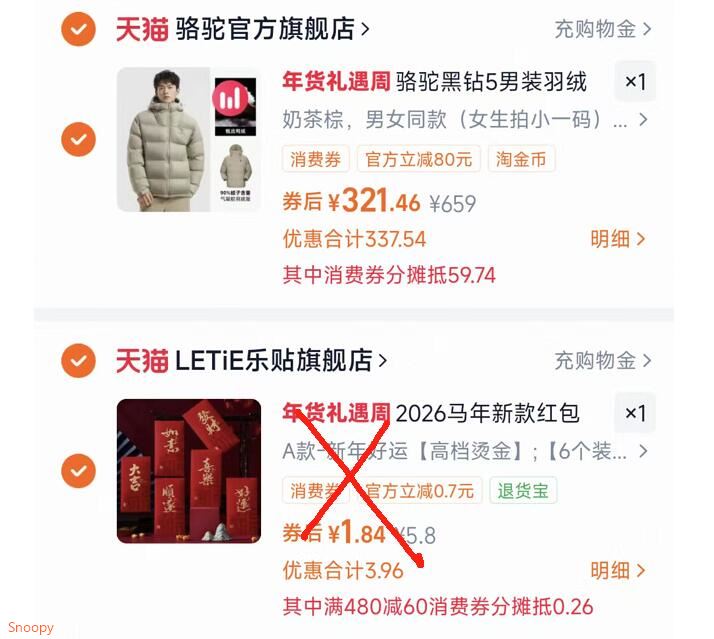Adjust the red envelope quantity ×1

[x=635, y=413]
